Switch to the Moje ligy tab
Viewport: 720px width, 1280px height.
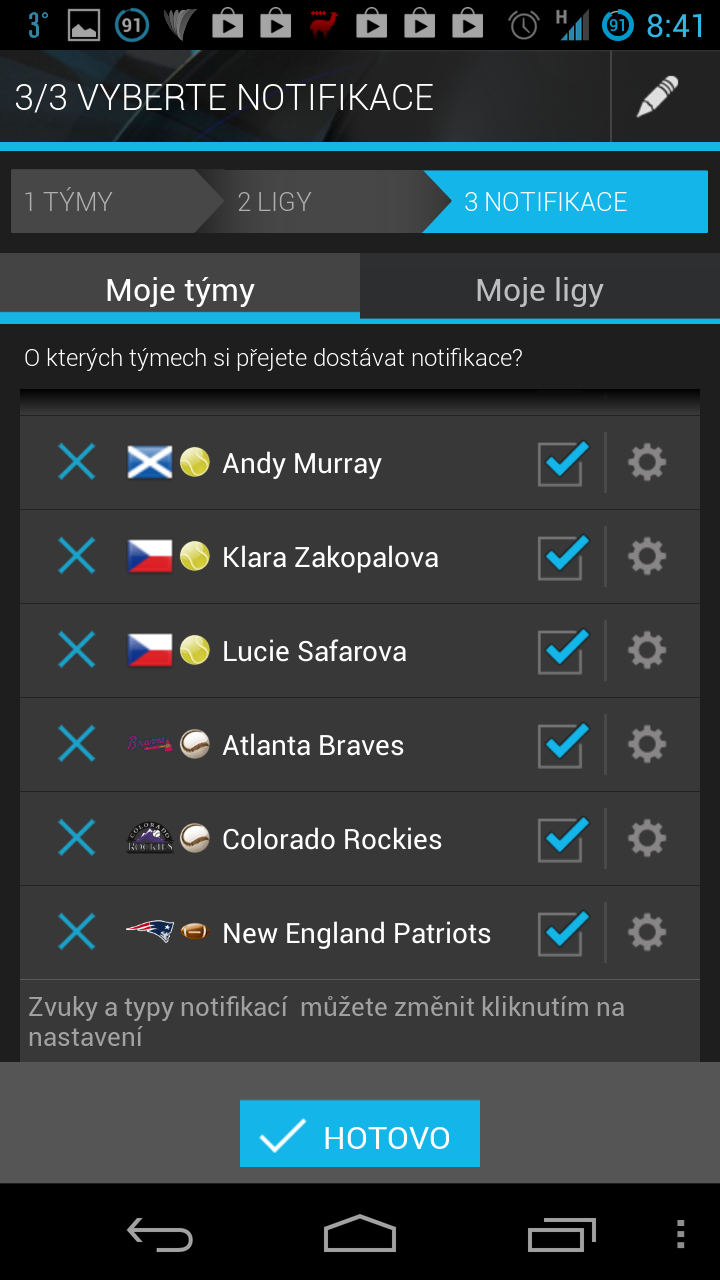tap(540, 290)
